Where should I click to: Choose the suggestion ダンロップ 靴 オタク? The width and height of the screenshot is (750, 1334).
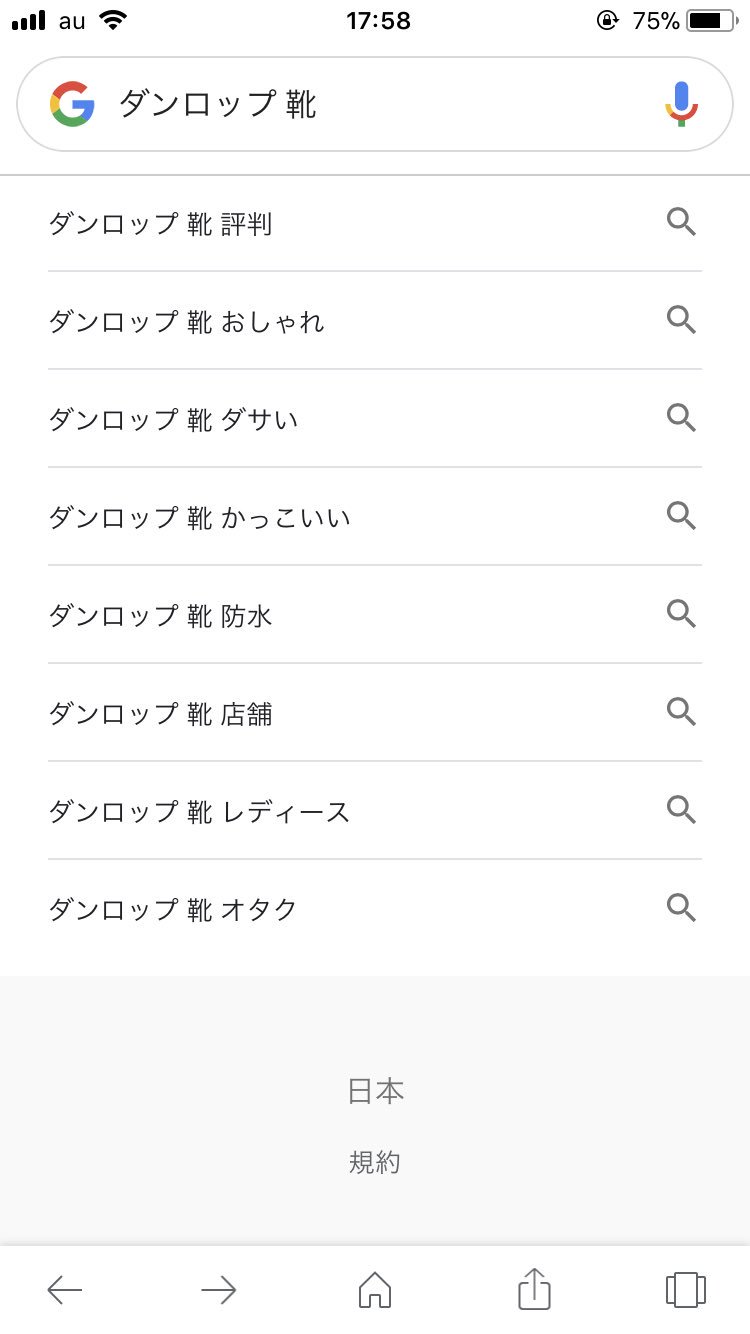coord(375,909)
